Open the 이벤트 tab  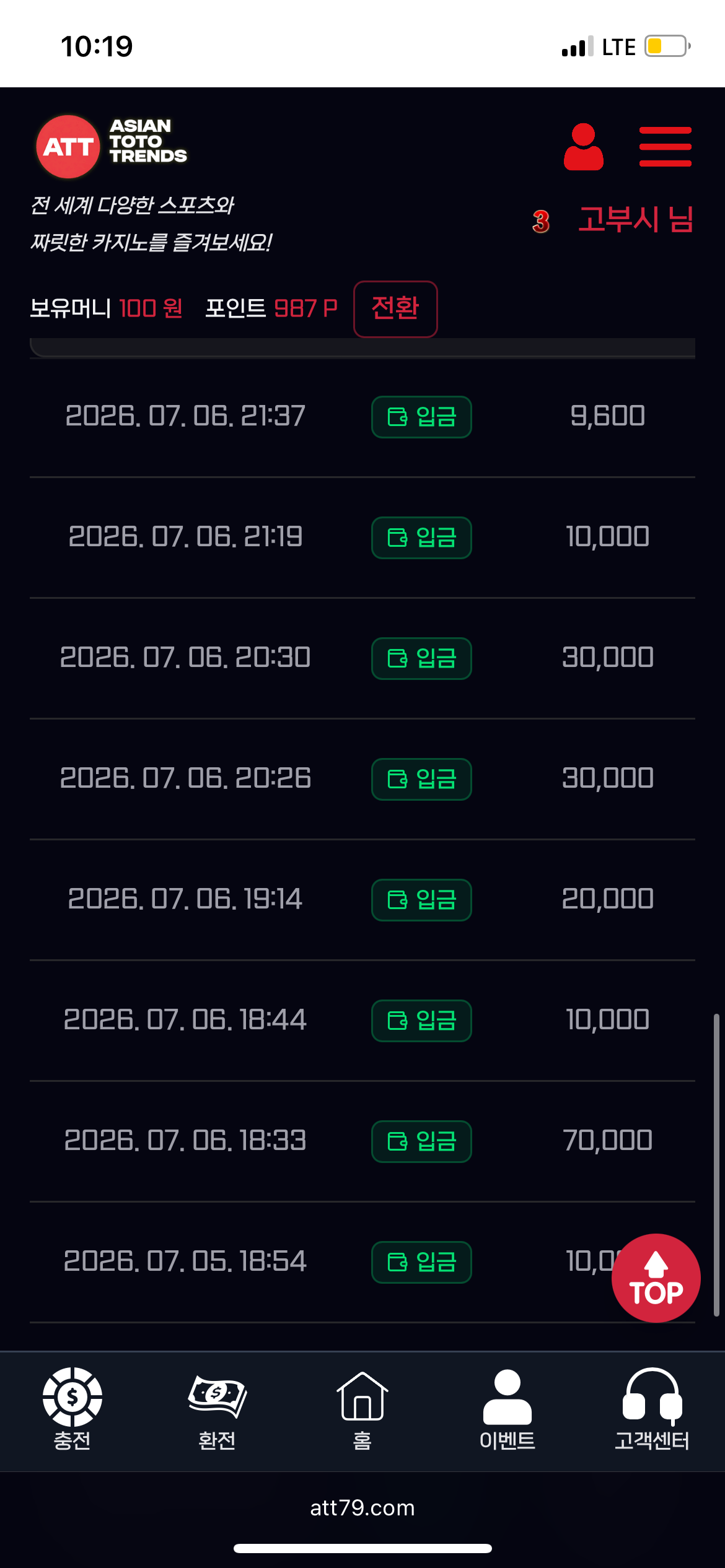[x=507, y=1409]
